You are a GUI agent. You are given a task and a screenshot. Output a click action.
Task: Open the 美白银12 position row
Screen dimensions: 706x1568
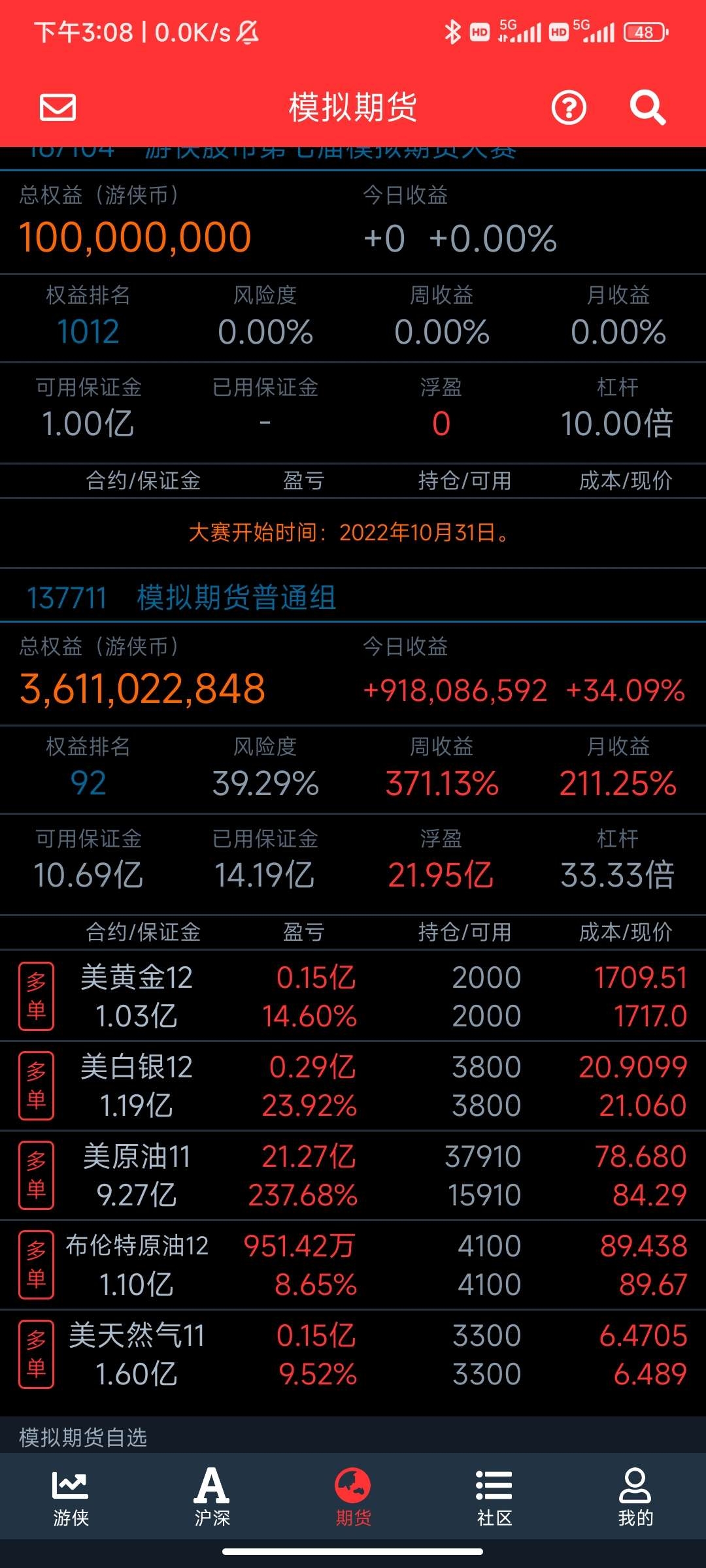[353, 1086]
